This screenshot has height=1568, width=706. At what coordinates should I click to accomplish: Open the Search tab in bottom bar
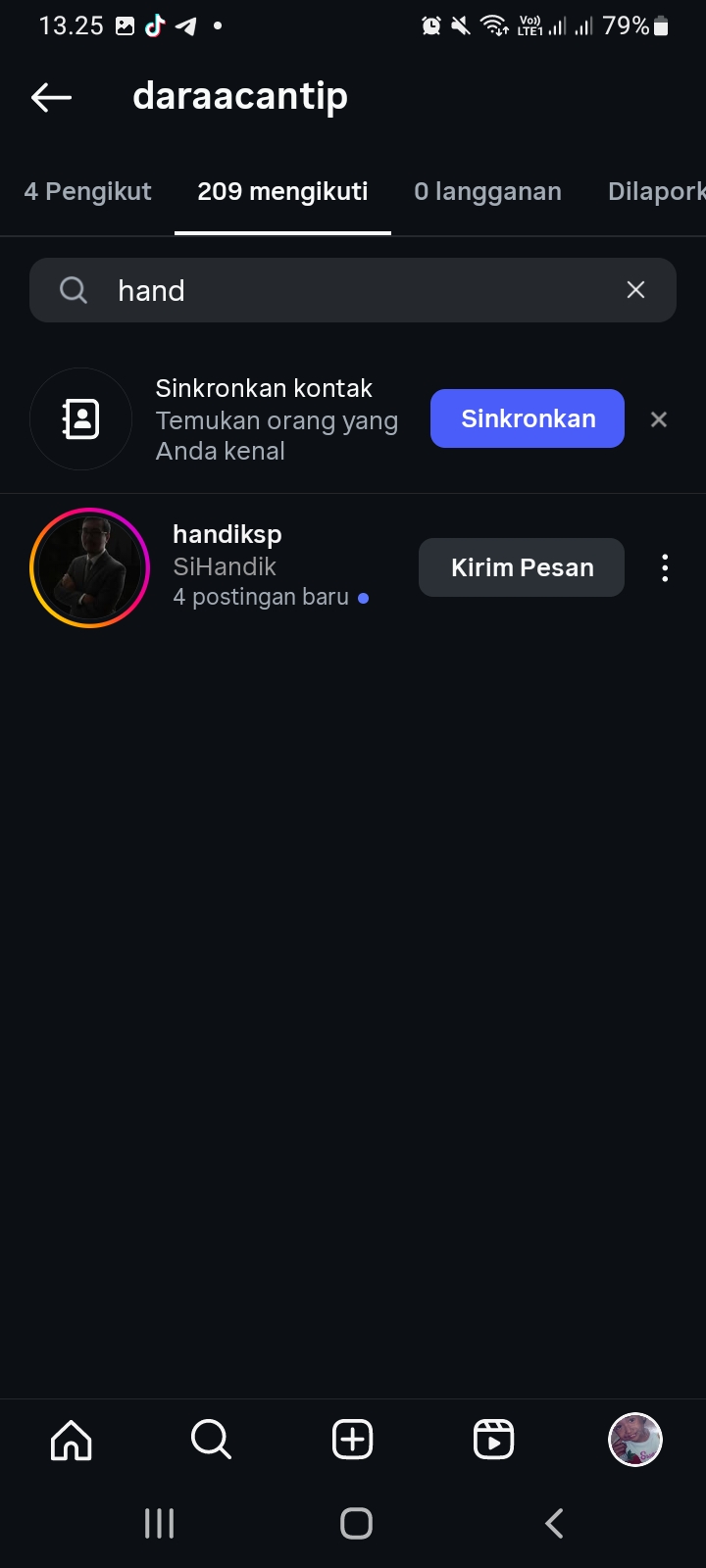pyautogui.click(x=211, y=1440)
